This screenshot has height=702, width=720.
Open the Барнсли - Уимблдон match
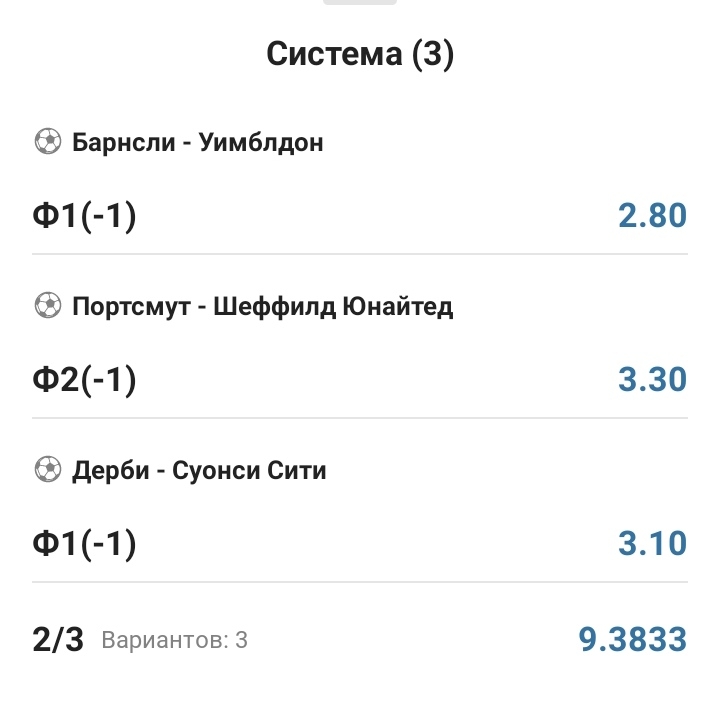[x=198, y=142]
